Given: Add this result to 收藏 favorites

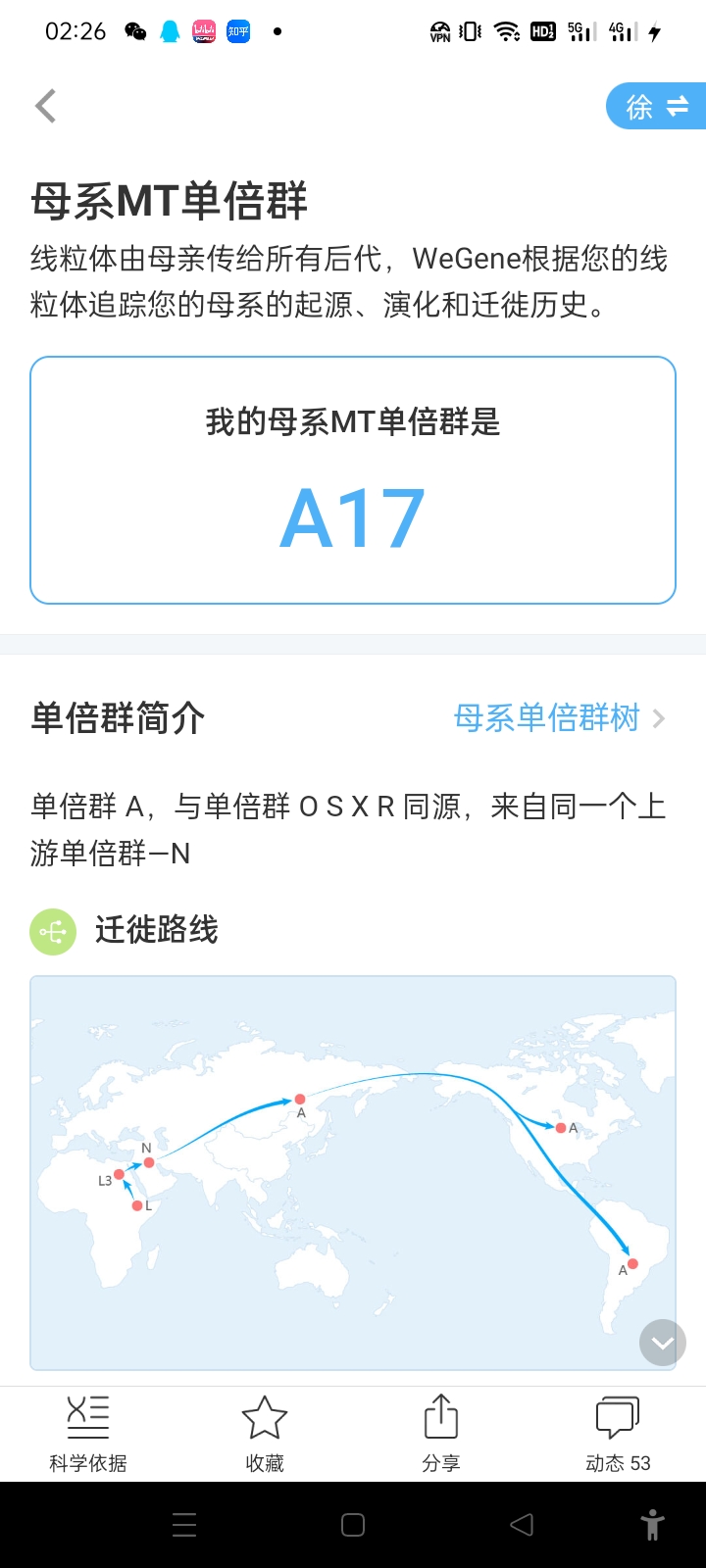Looking at the screenshot, I should (x=265, y=1434).
